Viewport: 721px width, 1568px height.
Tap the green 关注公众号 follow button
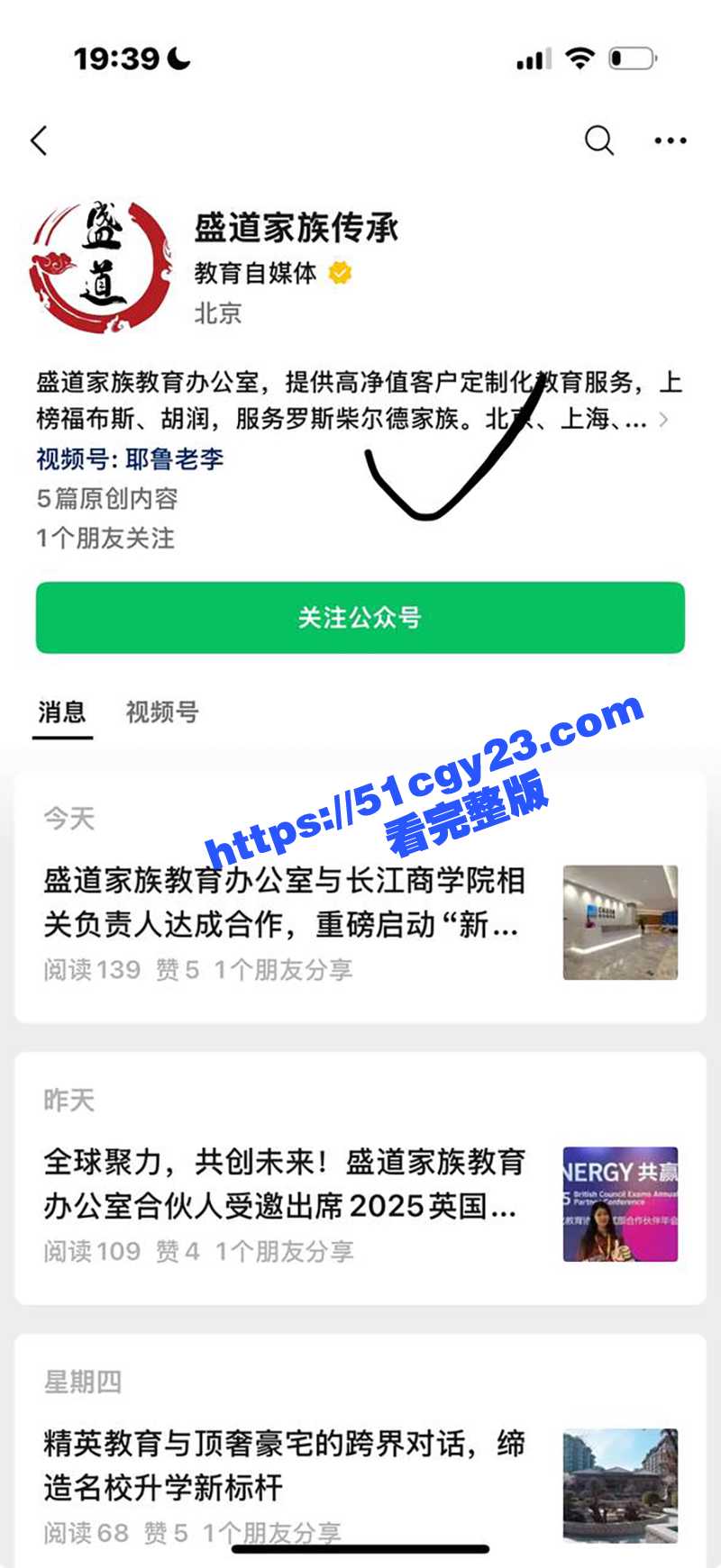tap(360, 618)
